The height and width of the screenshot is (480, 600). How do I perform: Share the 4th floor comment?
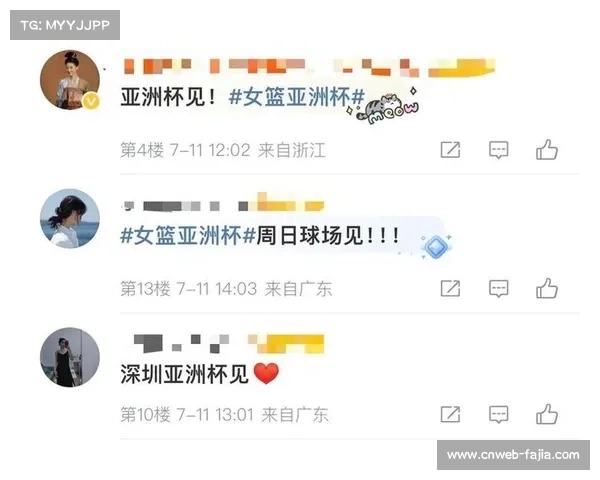[x=451, y=150]
